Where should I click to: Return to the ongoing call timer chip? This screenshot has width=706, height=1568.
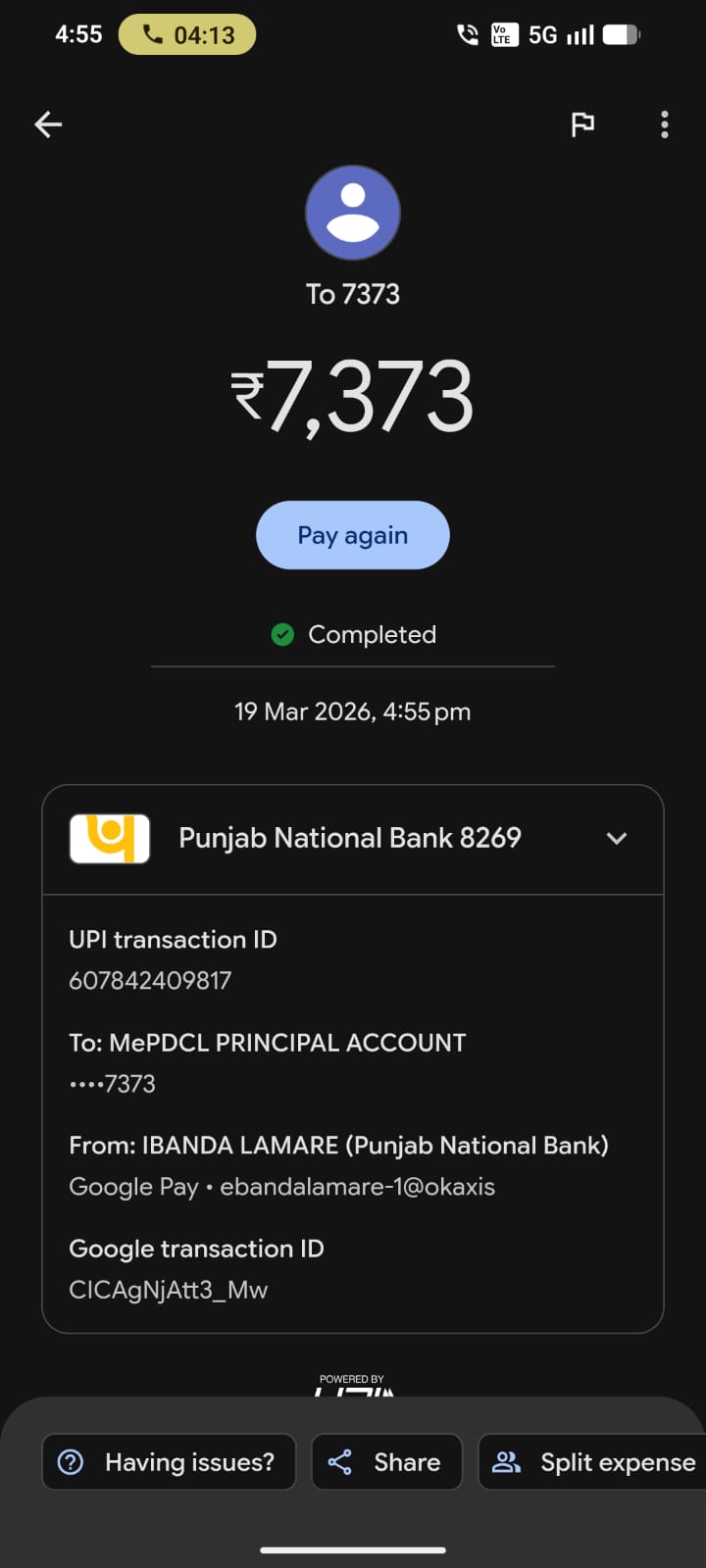point(187,35)
